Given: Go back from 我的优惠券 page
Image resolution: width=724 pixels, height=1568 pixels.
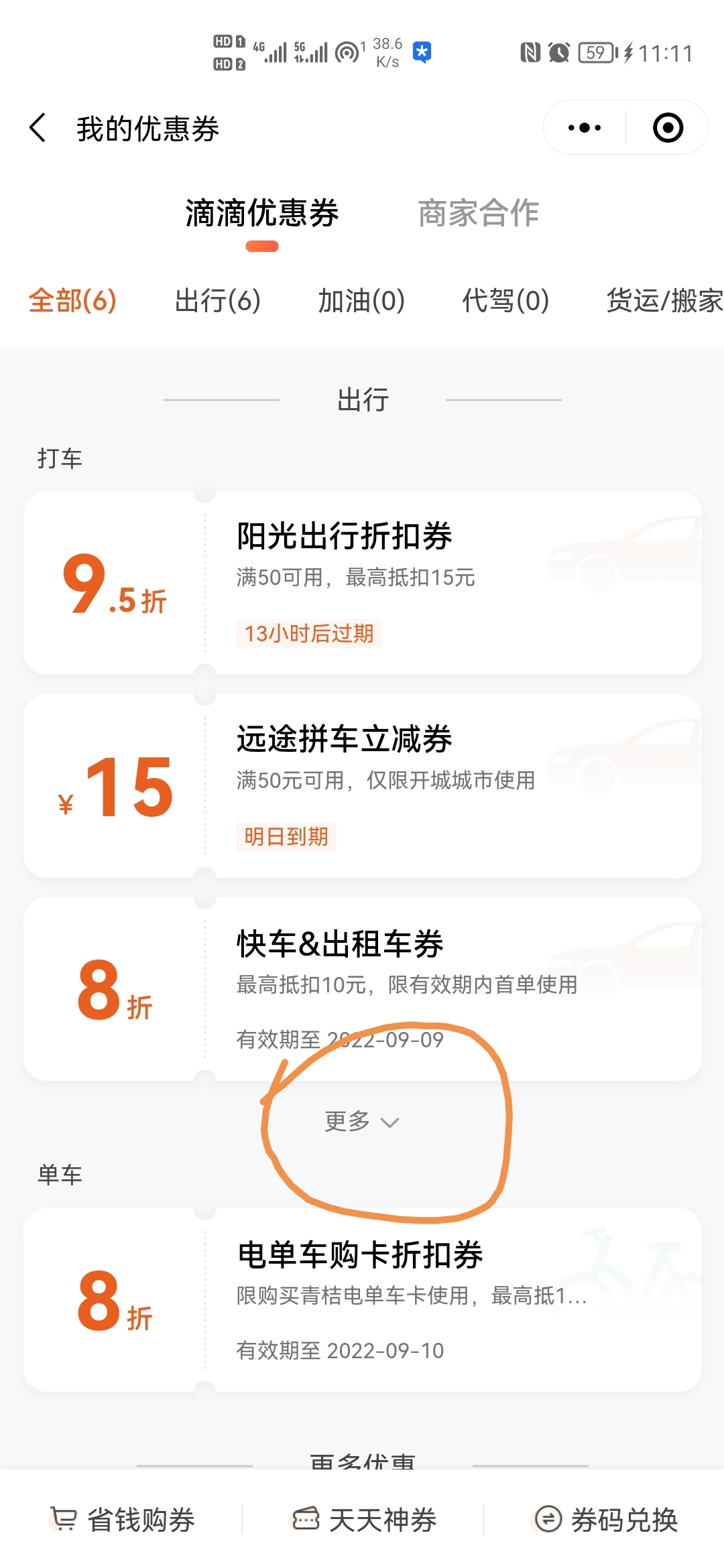Looking at the screenshot, I should coord(38,127).
